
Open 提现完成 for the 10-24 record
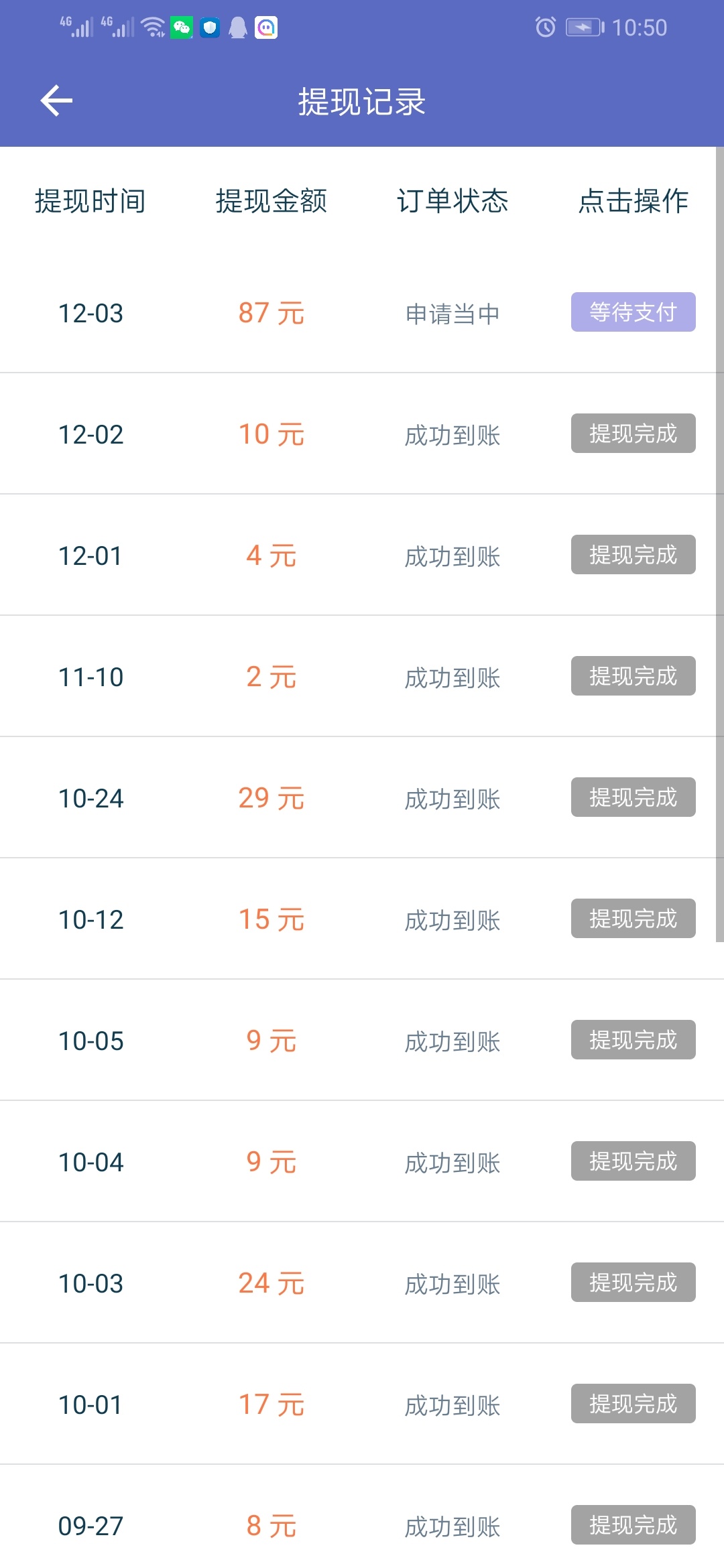tap(633, 797)
